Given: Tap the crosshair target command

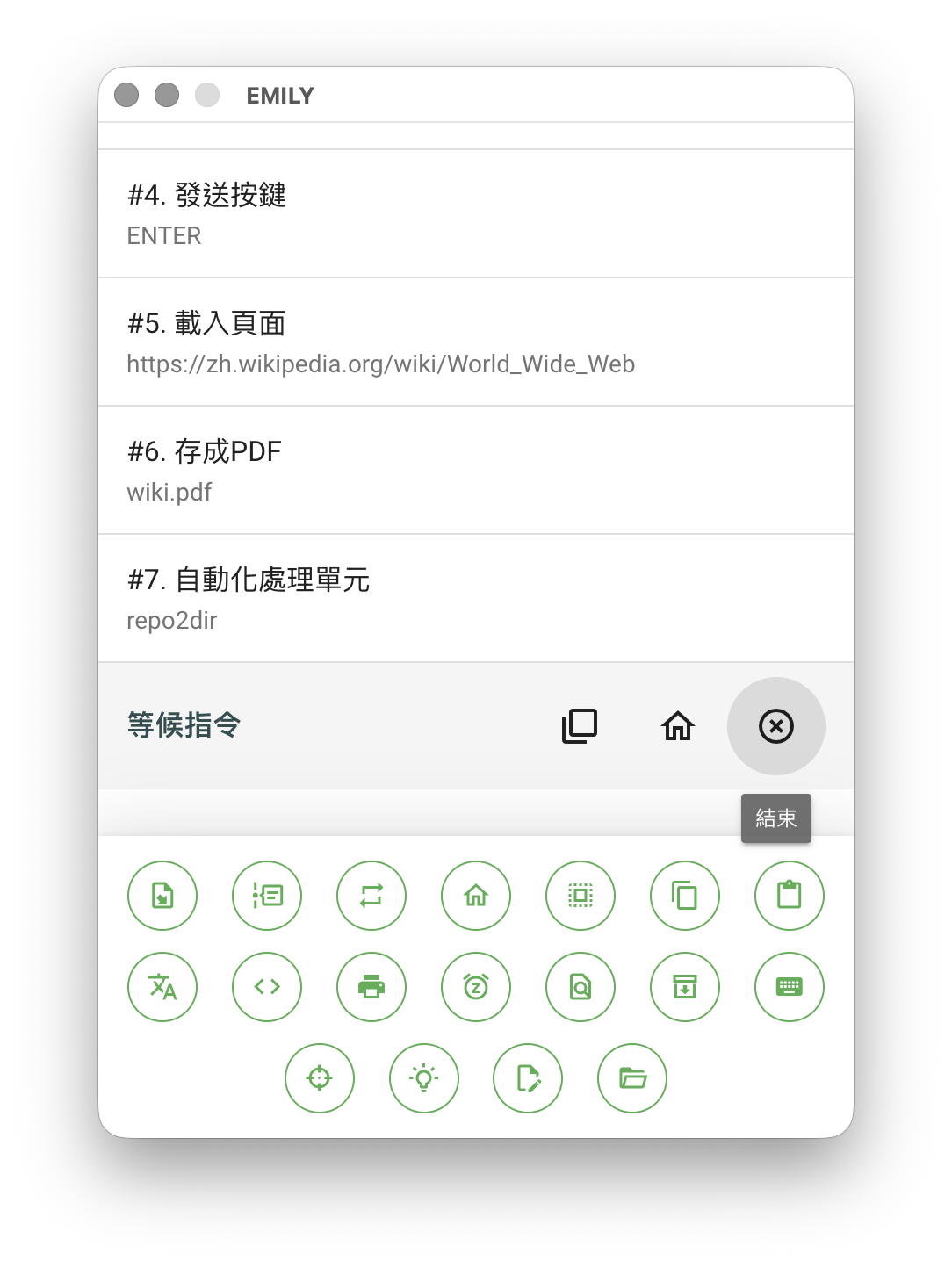Looking at the screenshot, I should coord(320,1078).
